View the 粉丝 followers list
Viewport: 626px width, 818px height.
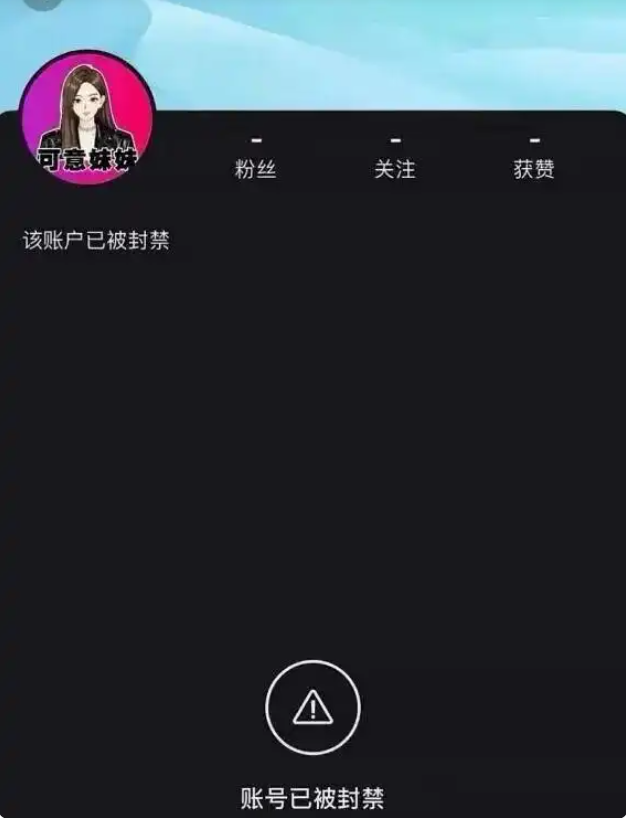(255, 158)
